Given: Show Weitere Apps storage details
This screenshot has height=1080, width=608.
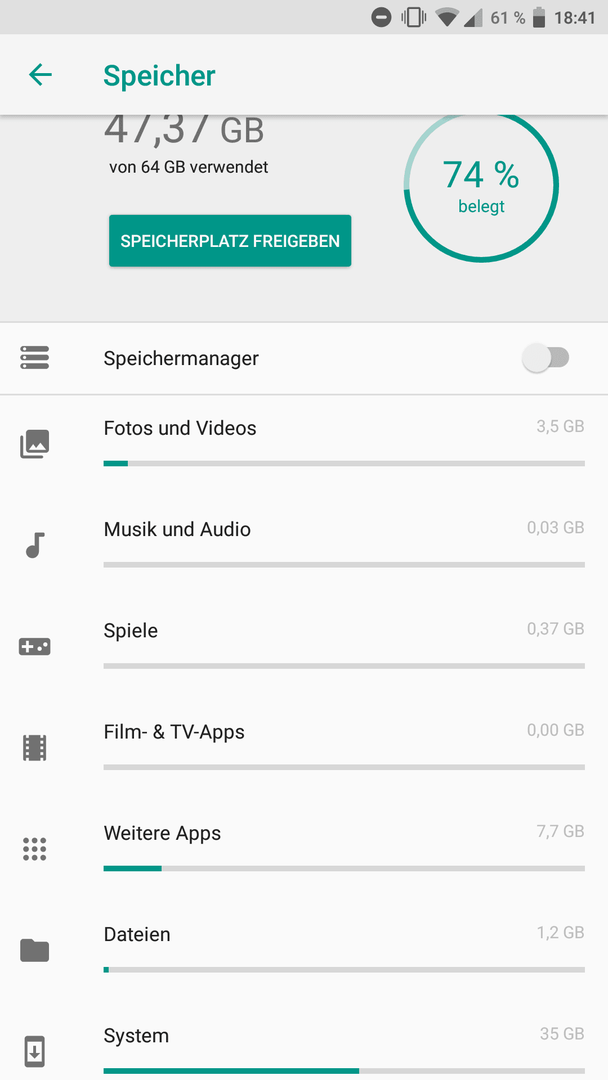Looking at the screenshot, I should pyautogui.click(x=304, y=850).
